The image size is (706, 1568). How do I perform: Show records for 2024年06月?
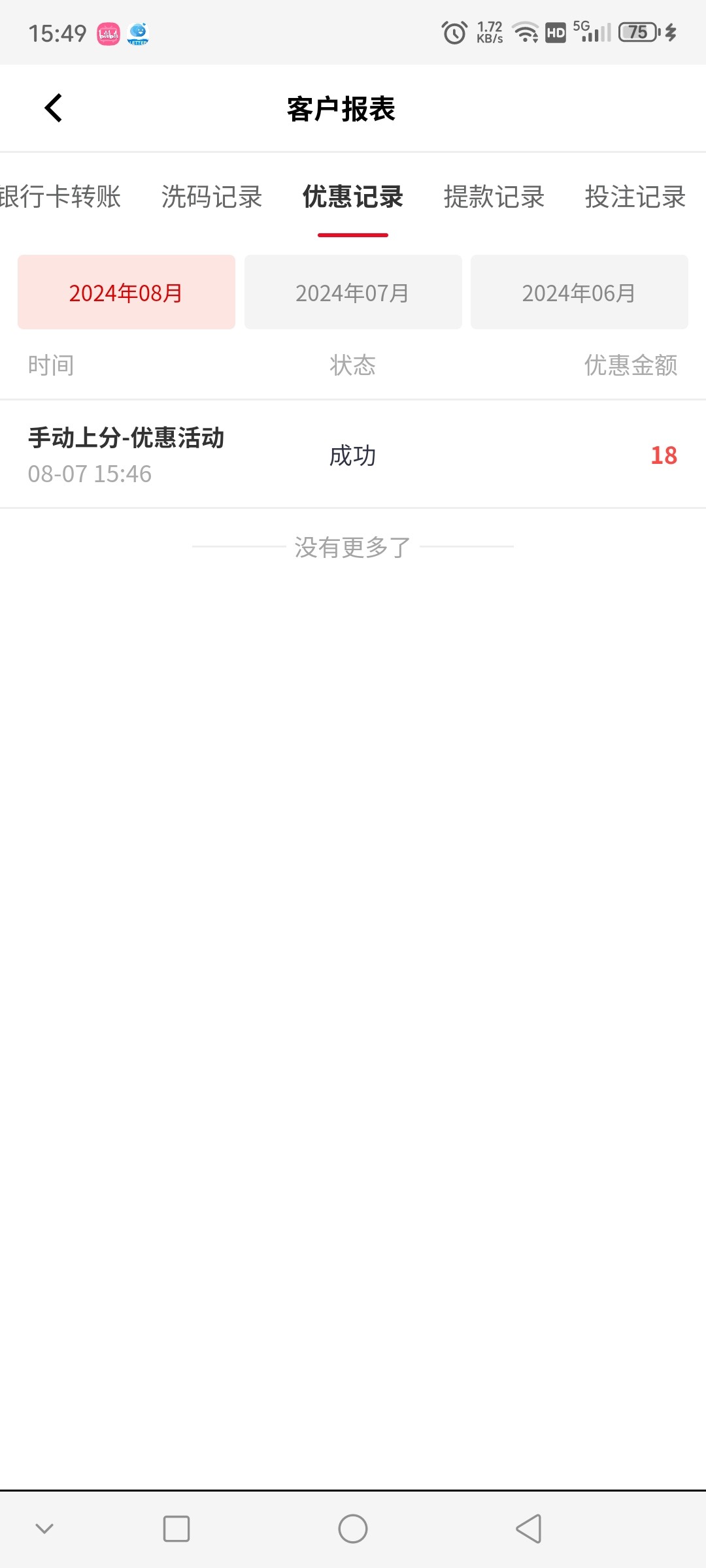pos(579,292)
